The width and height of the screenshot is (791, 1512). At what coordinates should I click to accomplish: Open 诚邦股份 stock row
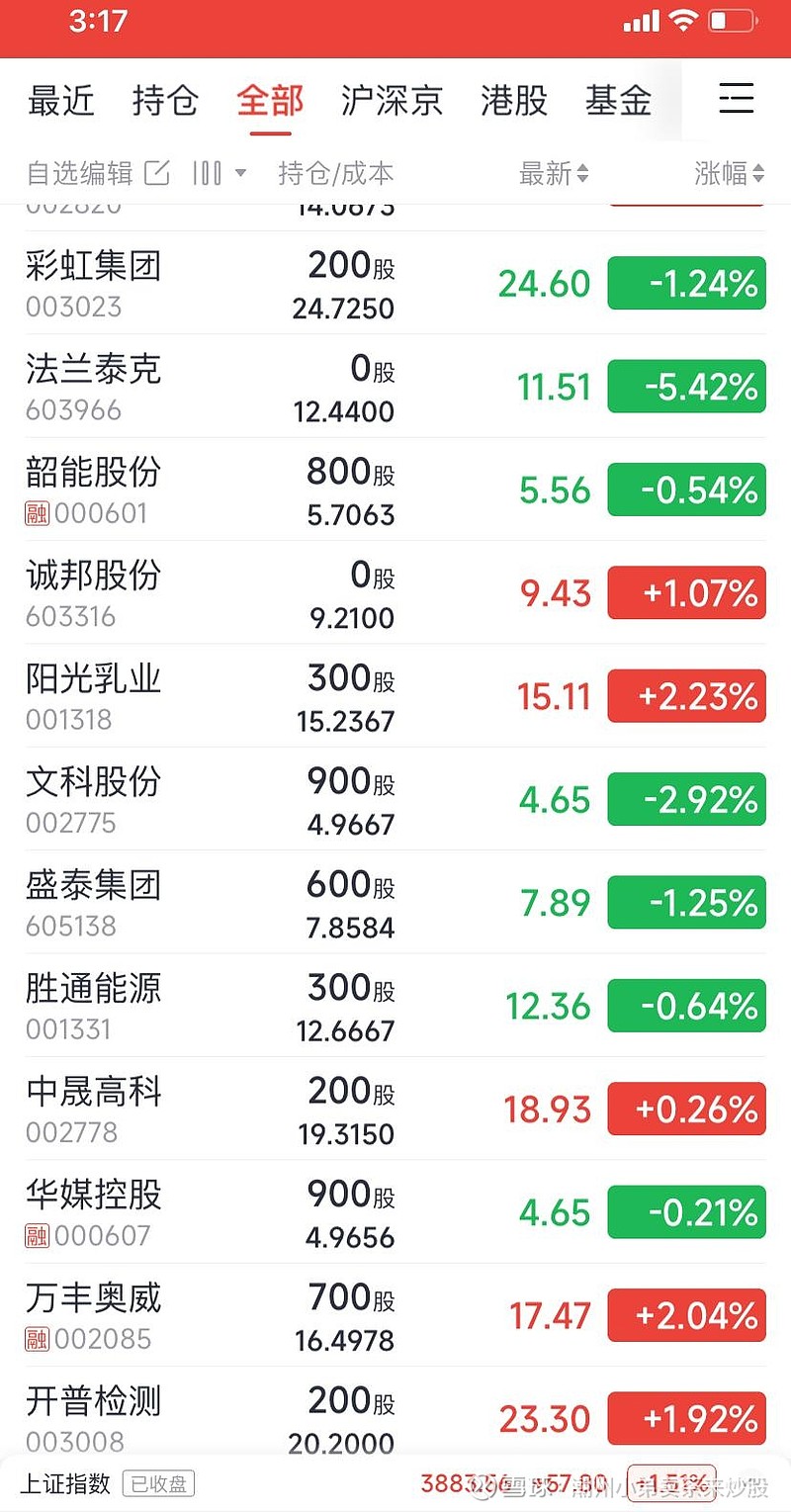[395, 592]
